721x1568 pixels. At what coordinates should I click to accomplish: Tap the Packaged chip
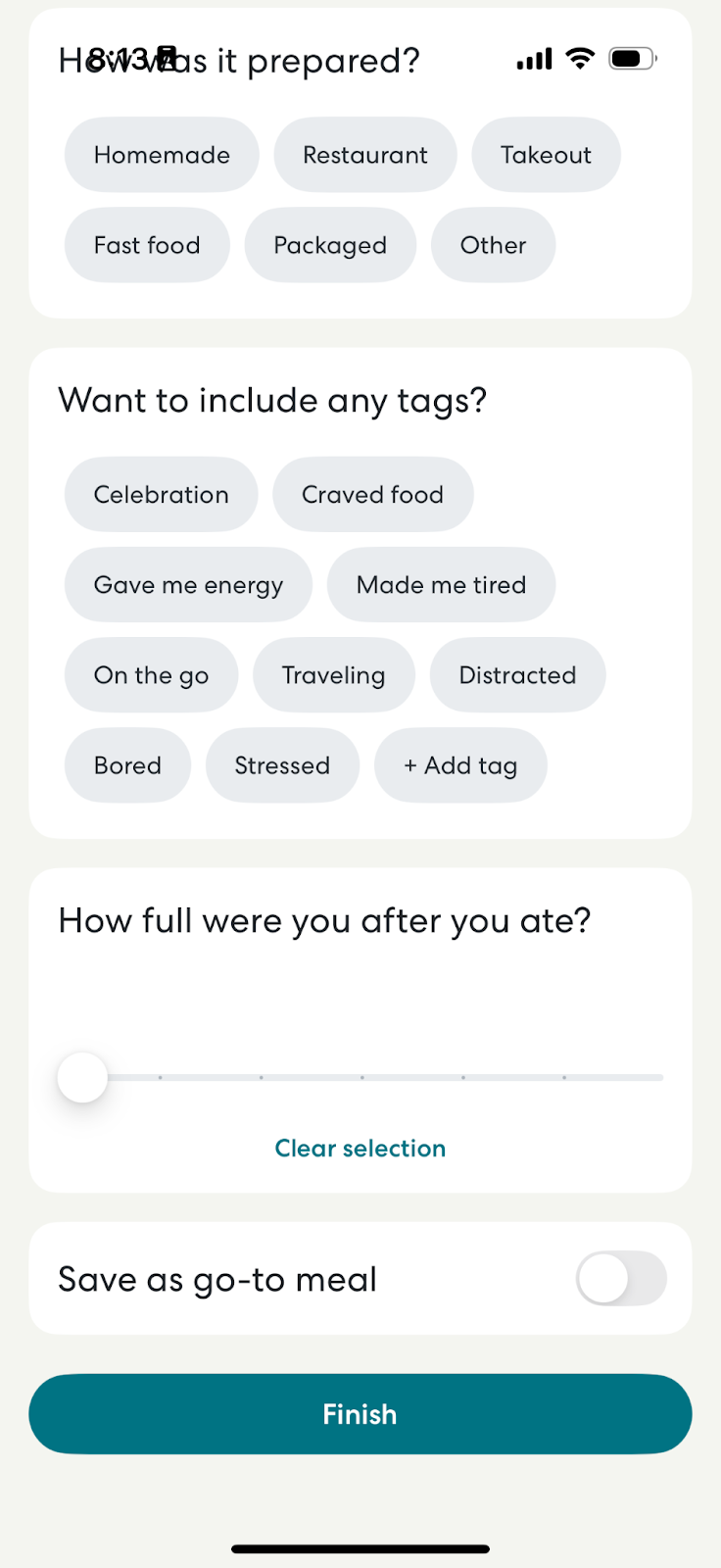pyautogui.click(x=330, y=245)
